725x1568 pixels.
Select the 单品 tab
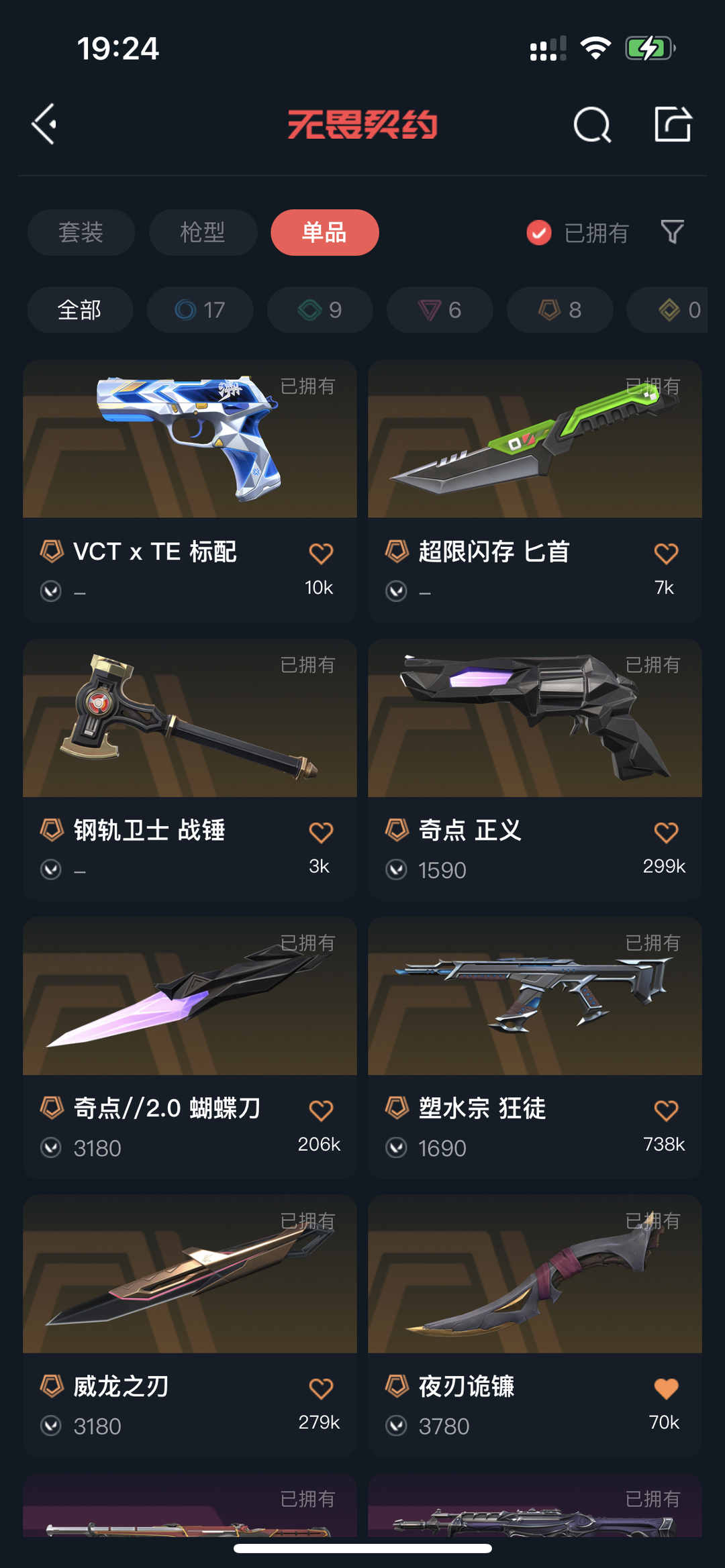pos(325,232)
